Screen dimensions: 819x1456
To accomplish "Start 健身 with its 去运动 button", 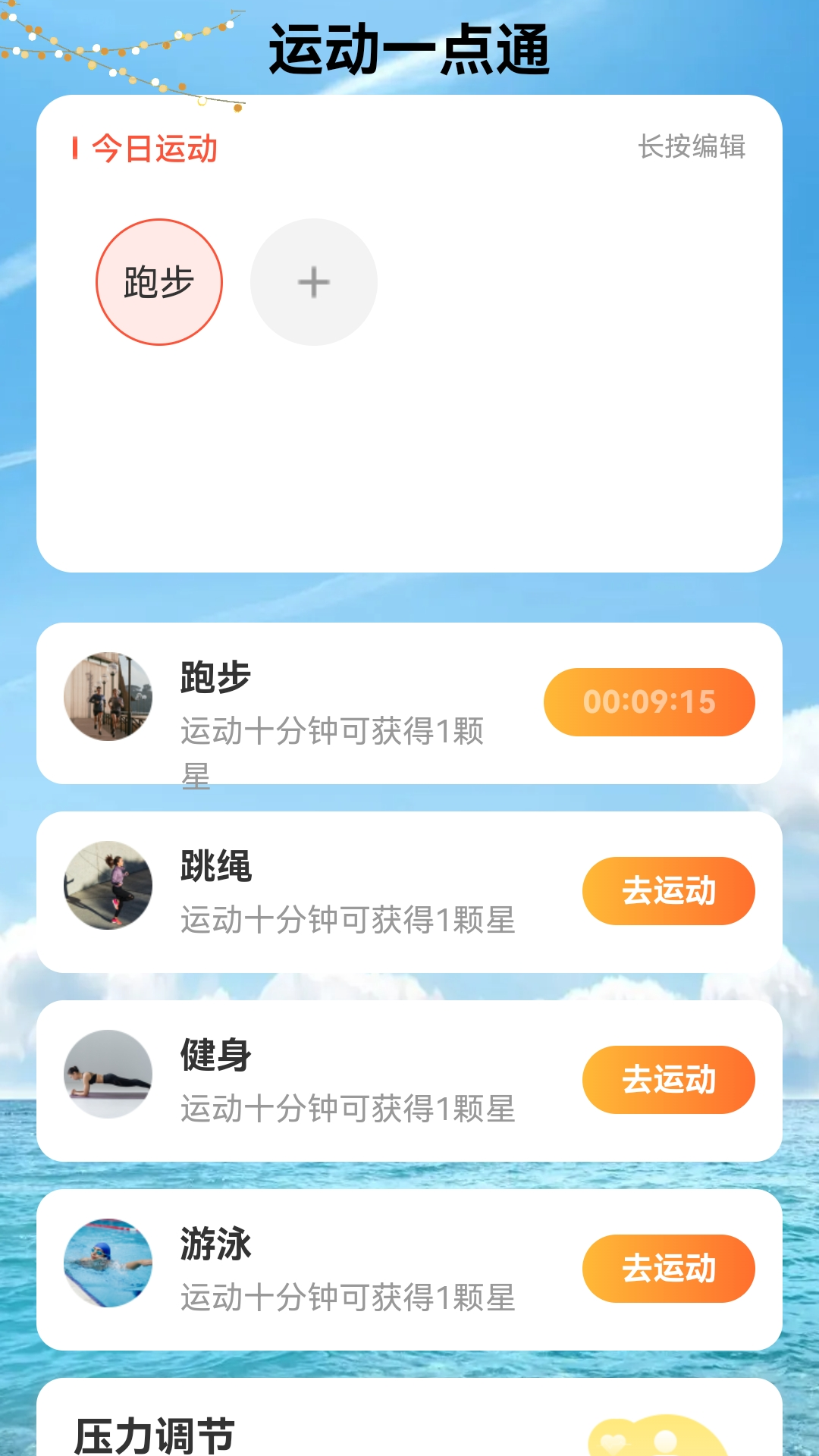I will [668, 1080].
